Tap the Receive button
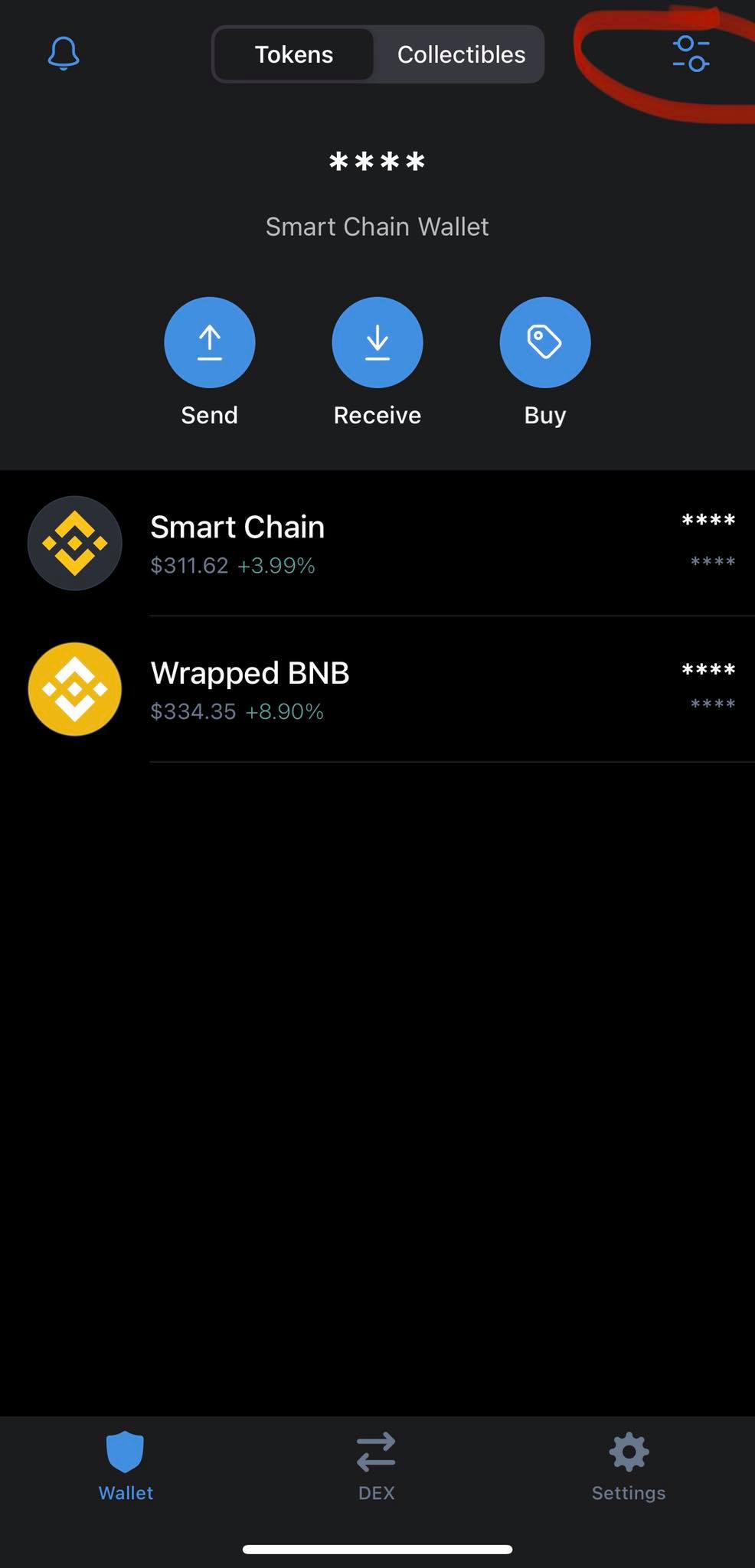This screenshot has width=755, height=1568. [x=377, y=342]
